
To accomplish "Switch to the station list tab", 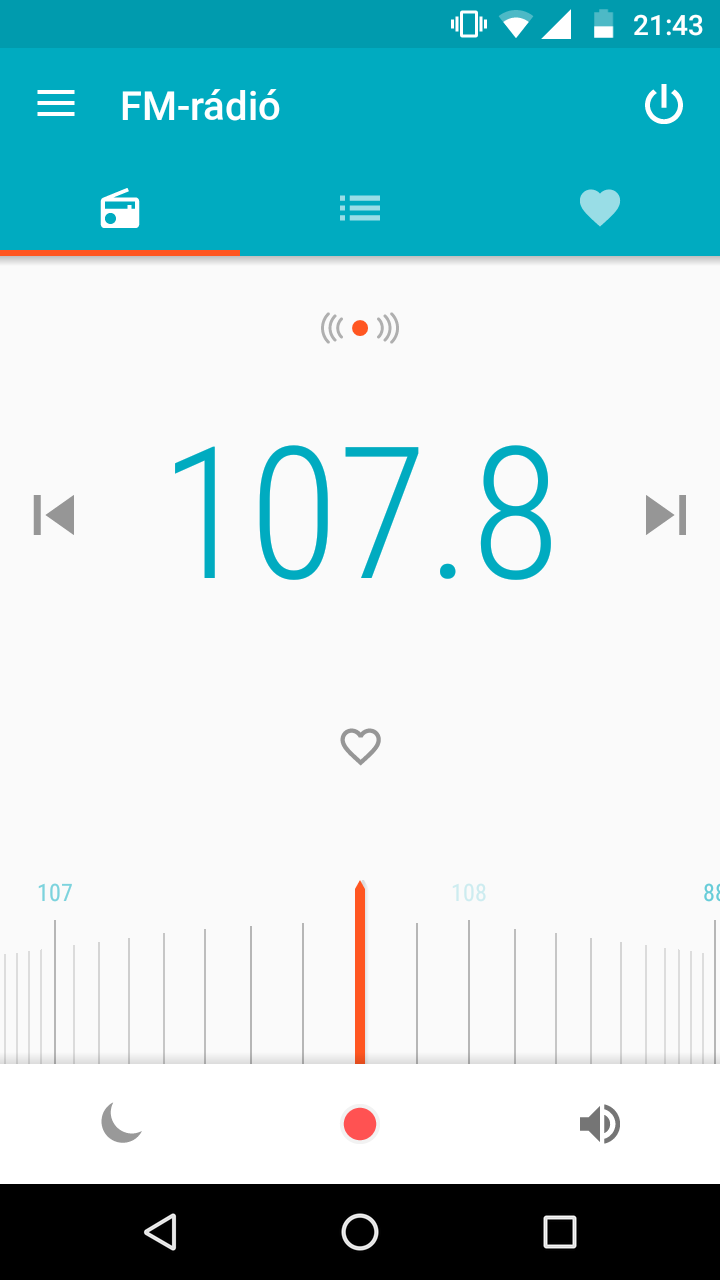I will [x=360, y=208].
